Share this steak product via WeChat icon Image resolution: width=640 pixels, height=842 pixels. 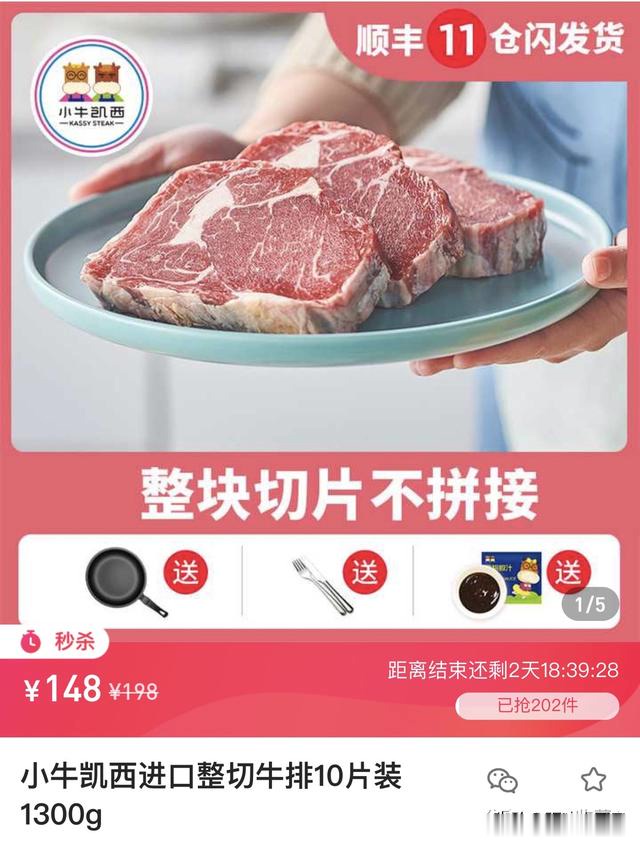point(502,779)
